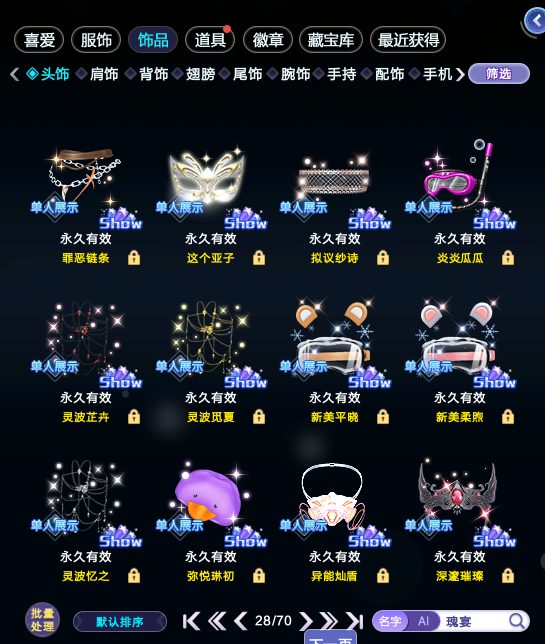Screen dimensions: 545x644
Task: Jump to the last page
Action: point(355,621)
